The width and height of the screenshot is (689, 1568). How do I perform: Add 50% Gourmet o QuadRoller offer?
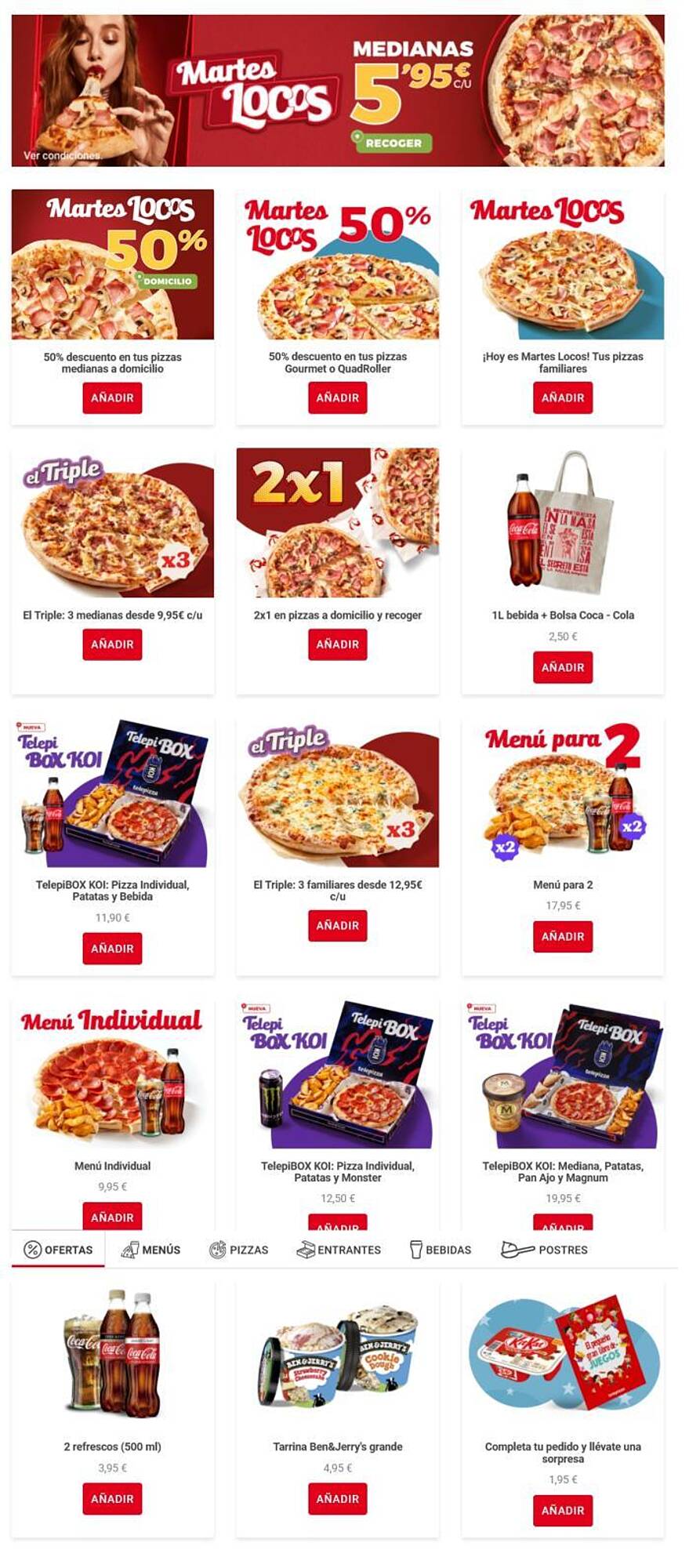pyautogui.click(x=337, y=398)
